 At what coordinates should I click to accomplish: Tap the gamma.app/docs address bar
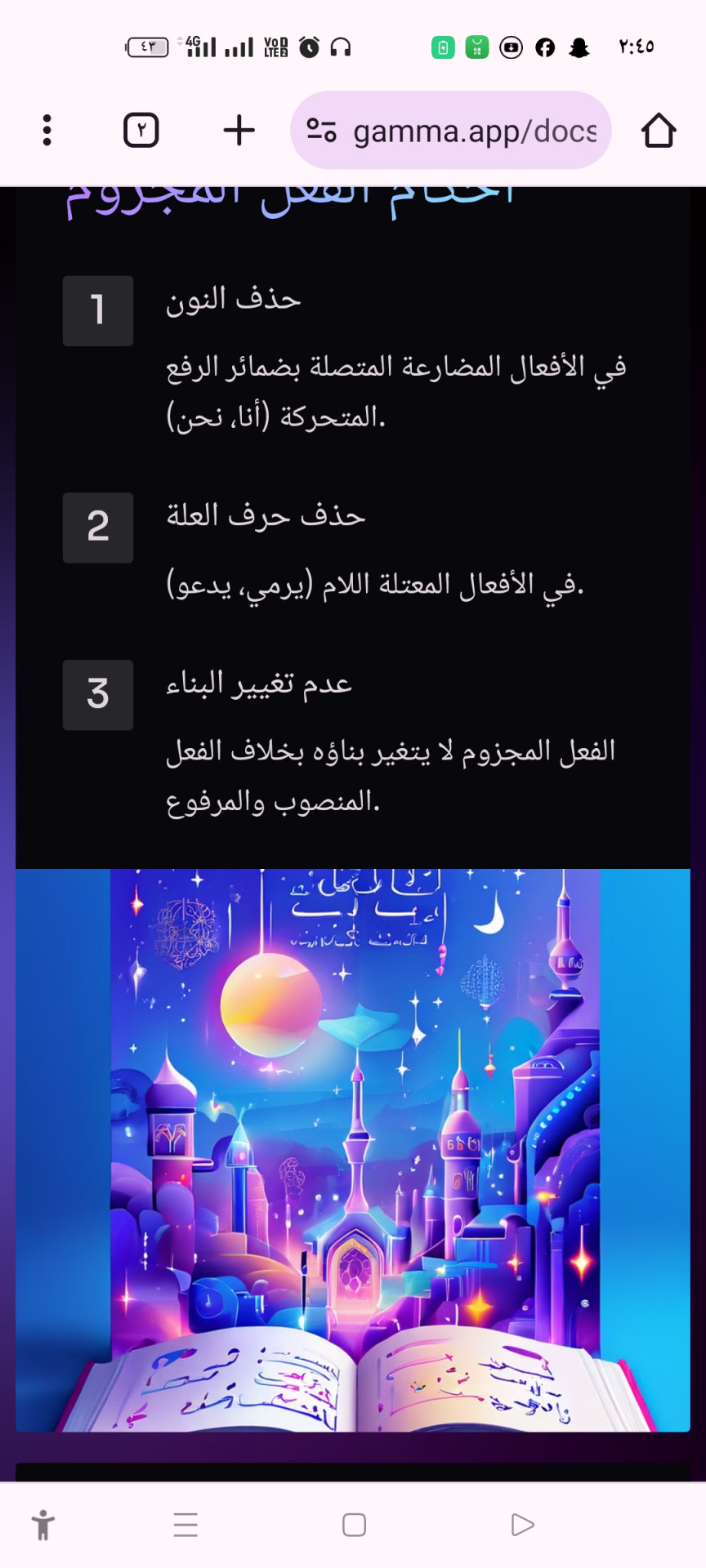474,131
